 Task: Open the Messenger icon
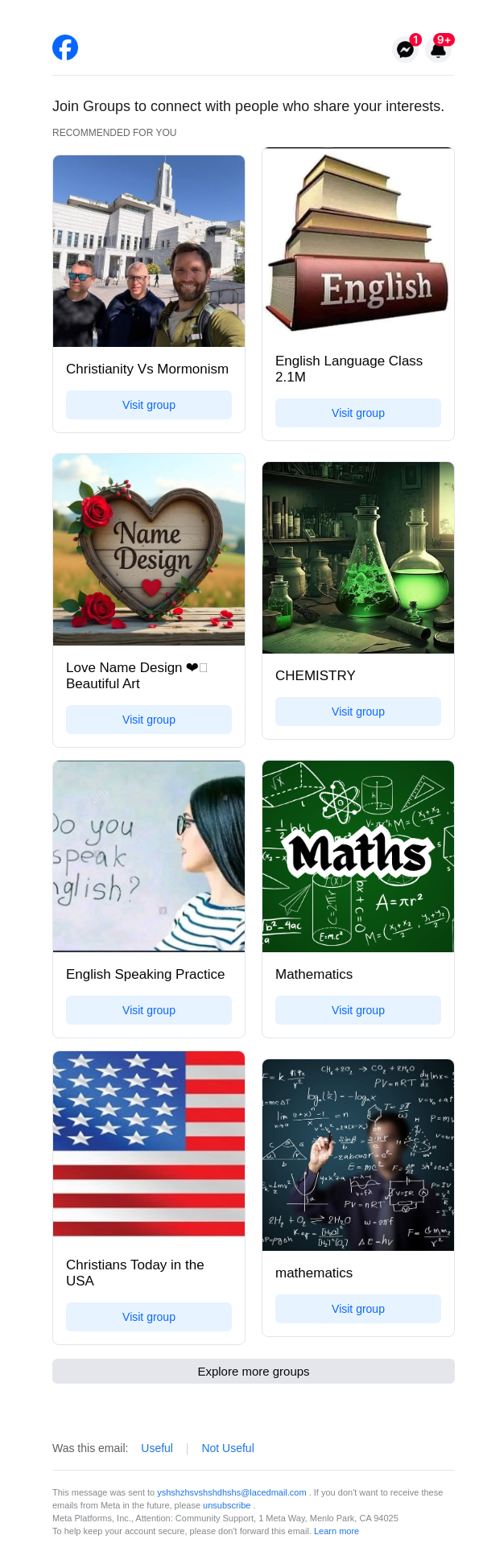pos(406,49)
